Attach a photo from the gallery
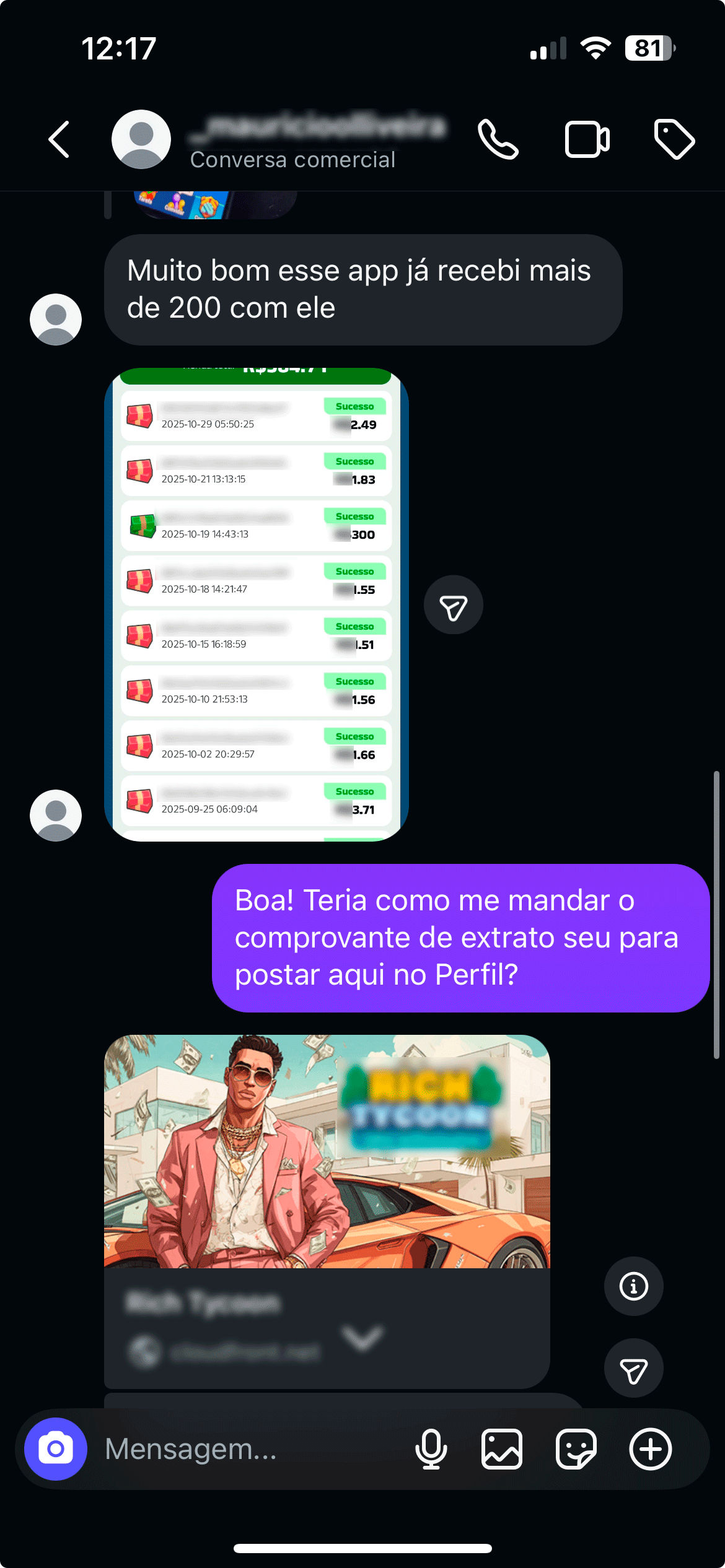725x1568 pixels. point(501,1449)
